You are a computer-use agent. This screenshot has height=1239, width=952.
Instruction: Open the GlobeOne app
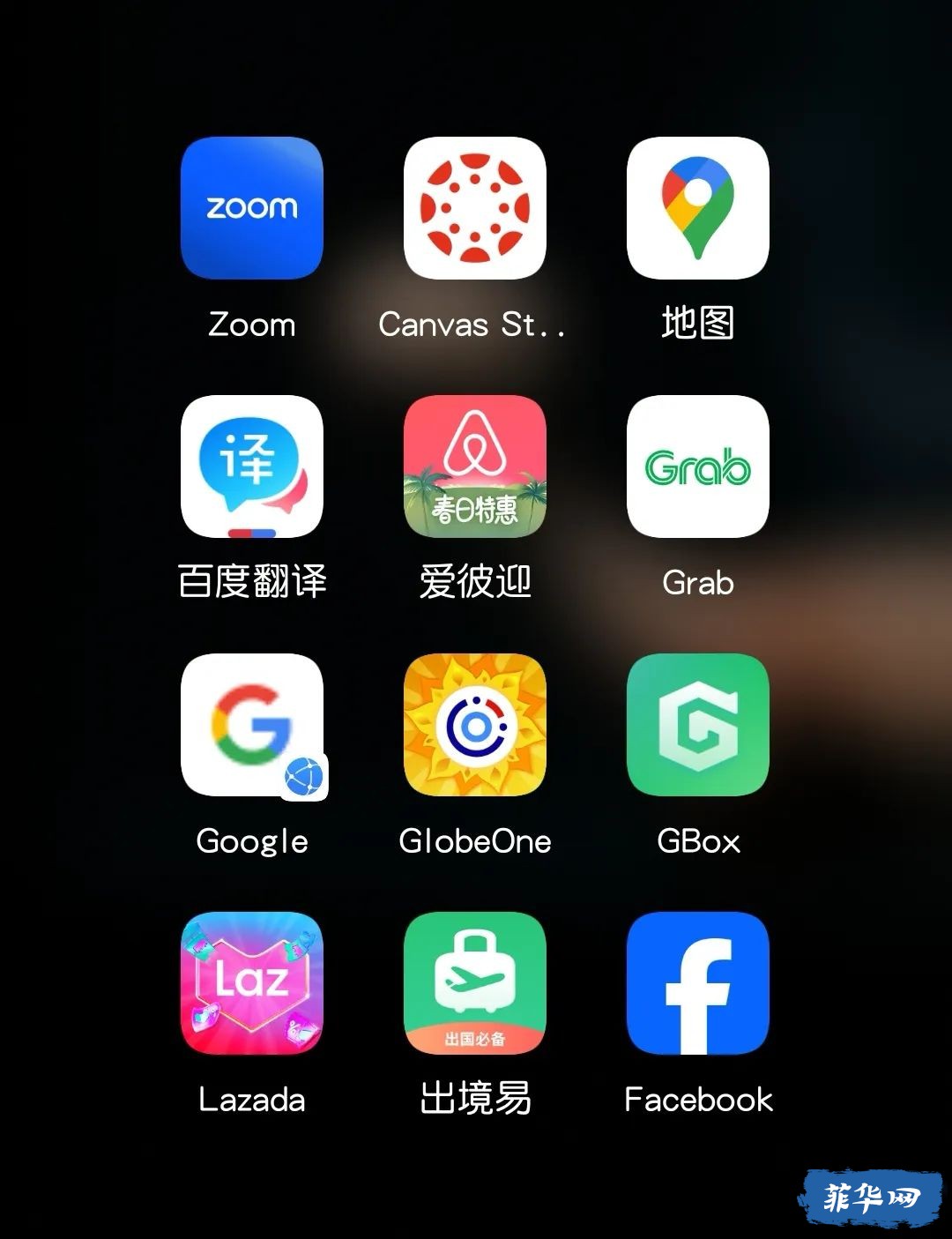click(475, 725)
